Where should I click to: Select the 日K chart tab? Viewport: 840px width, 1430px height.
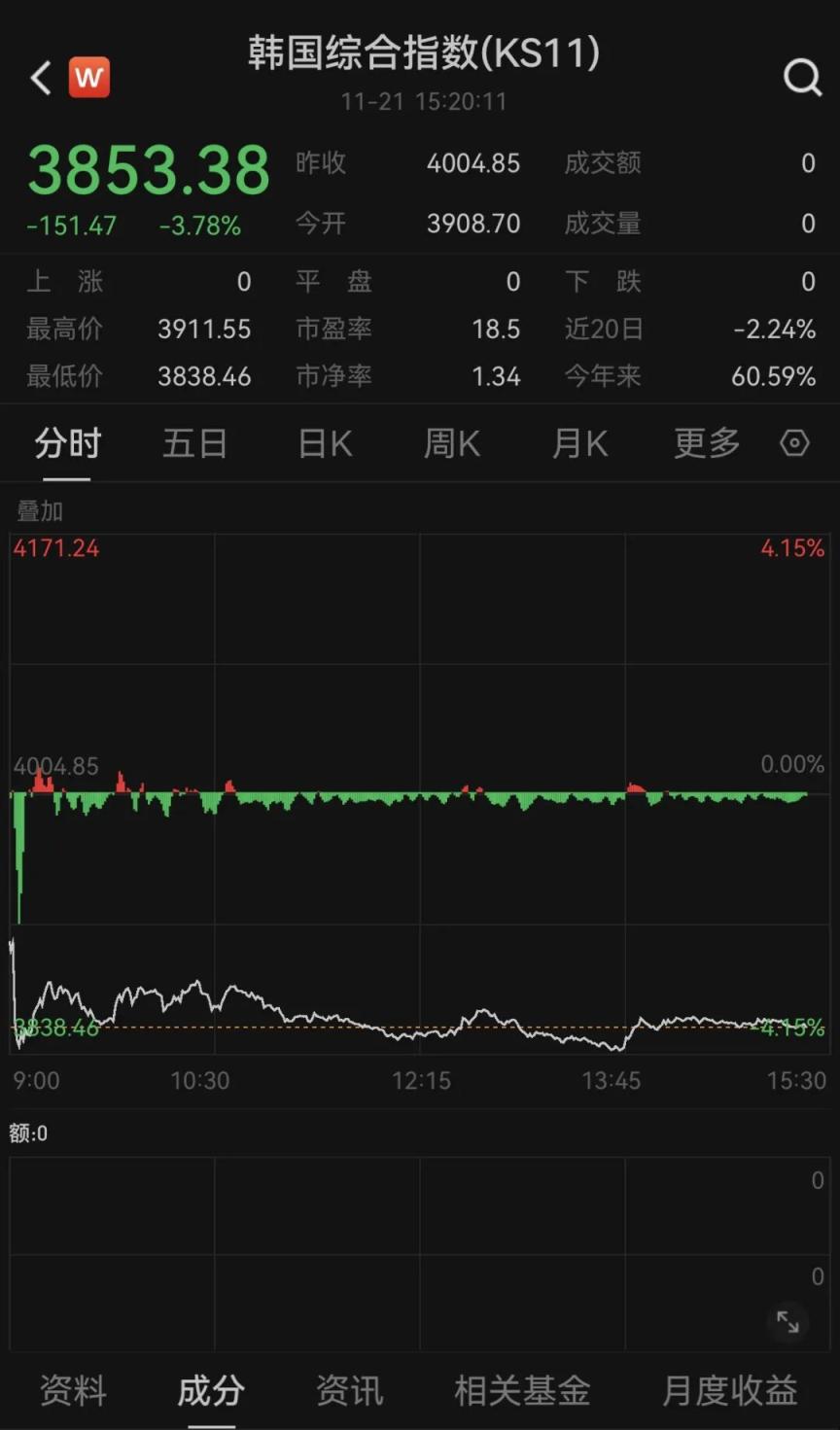pyautogui.click(x=325, y=444)
